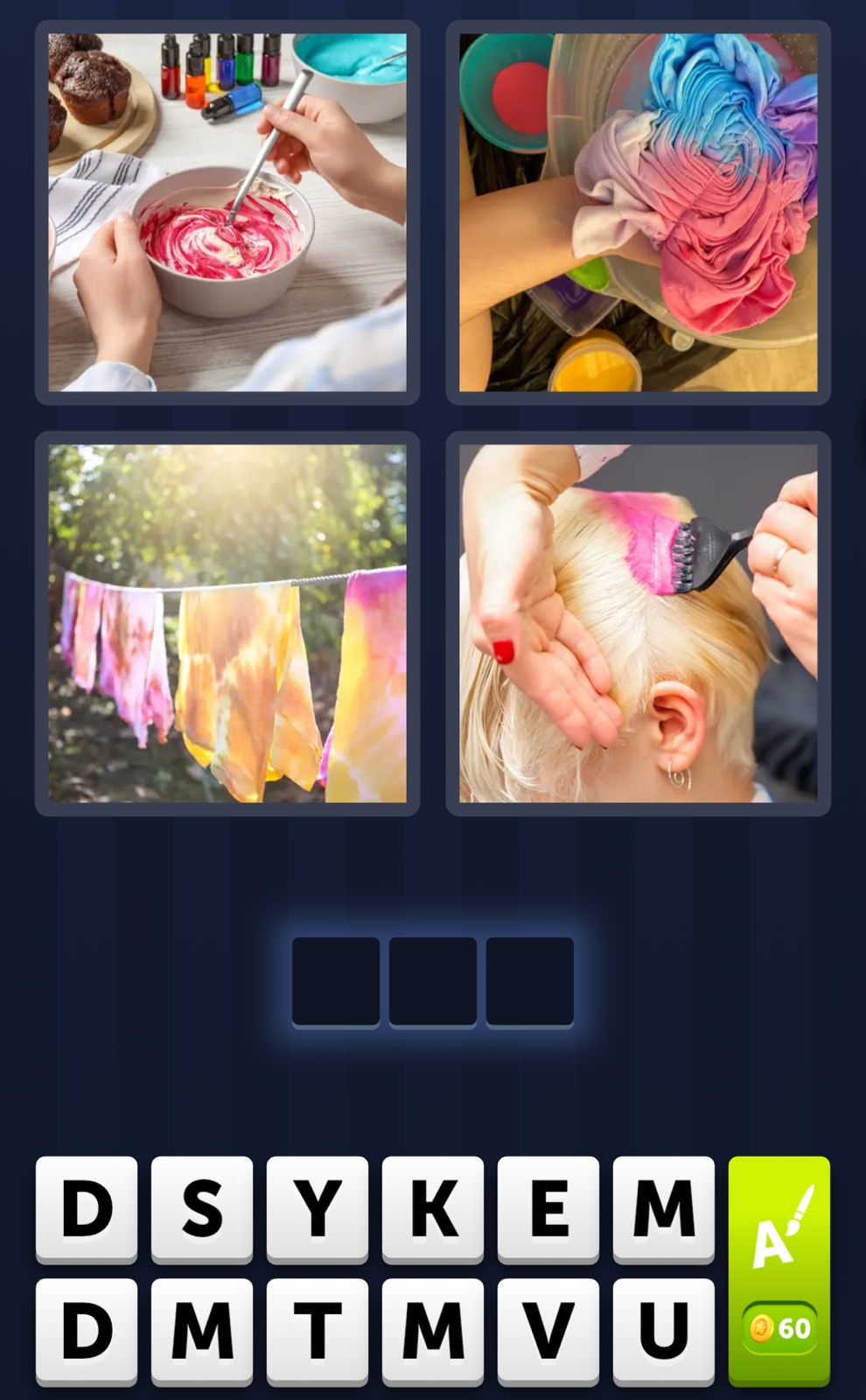
Task: Open the pink hair colouring picture
Action: pyautogui.click(x=639, y=624)
